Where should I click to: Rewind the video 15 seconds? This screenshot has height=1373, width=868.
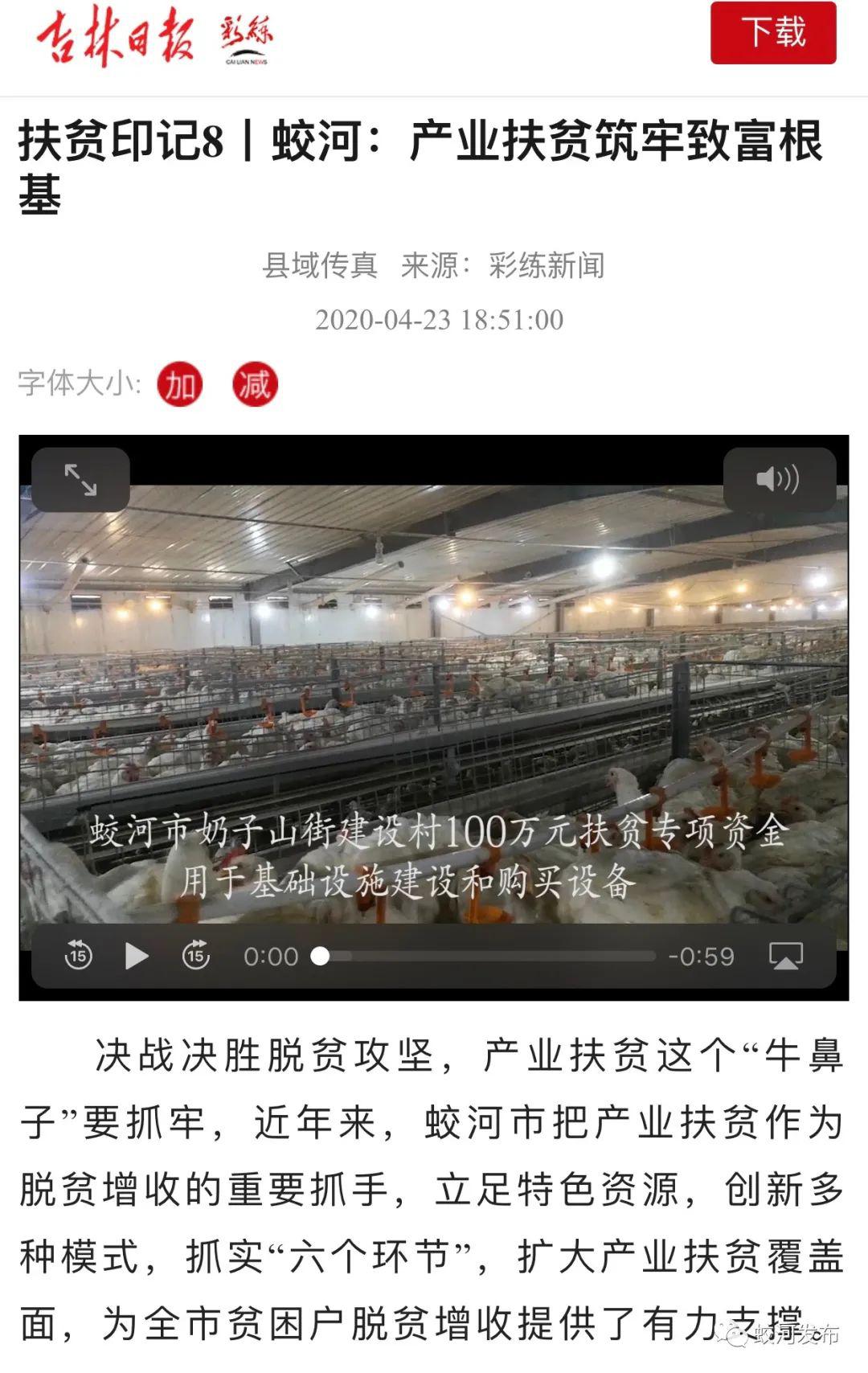[x=78, y=957]
